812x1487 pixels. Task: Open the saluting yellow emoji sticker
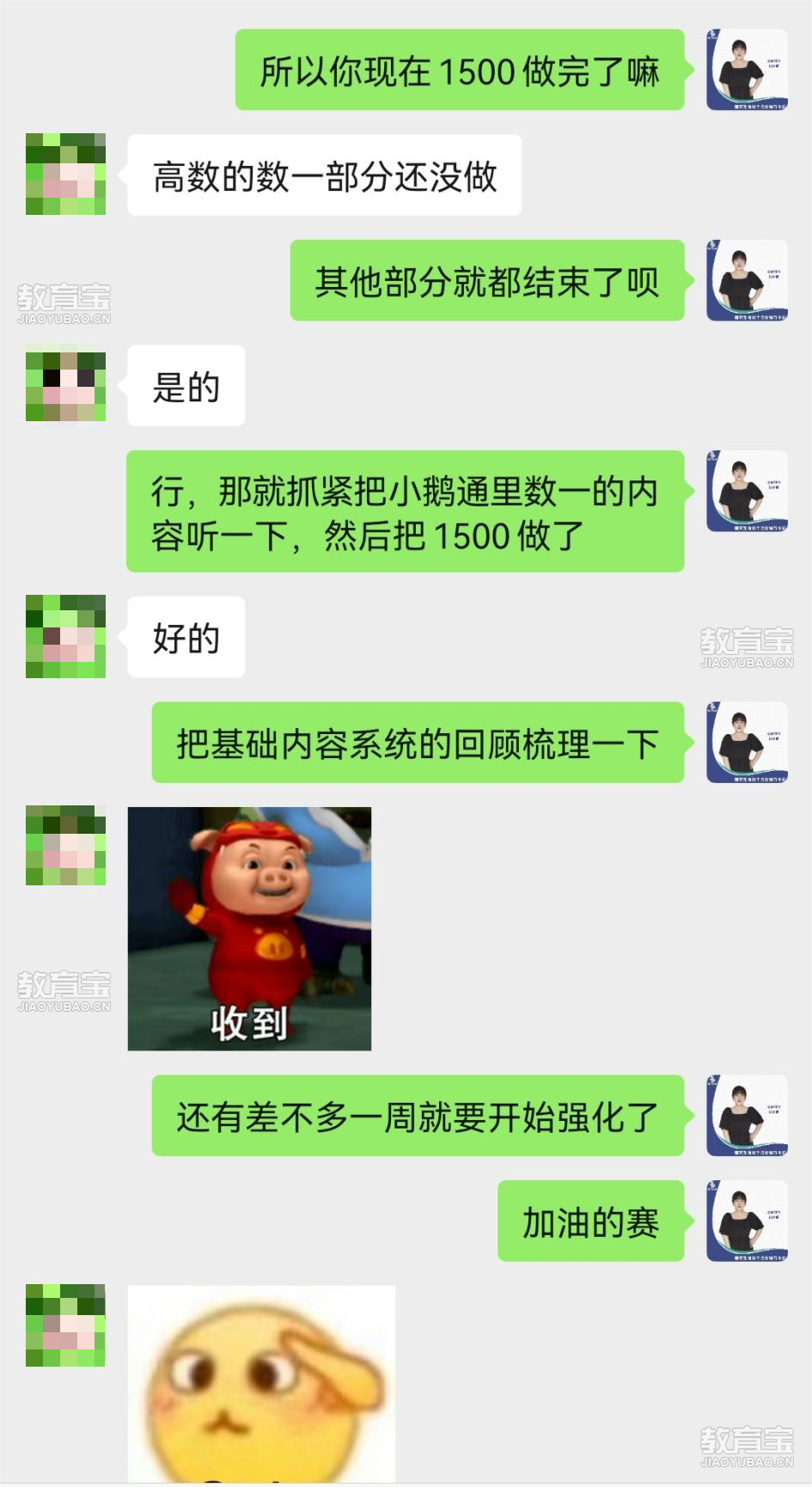coord(261,1384)
